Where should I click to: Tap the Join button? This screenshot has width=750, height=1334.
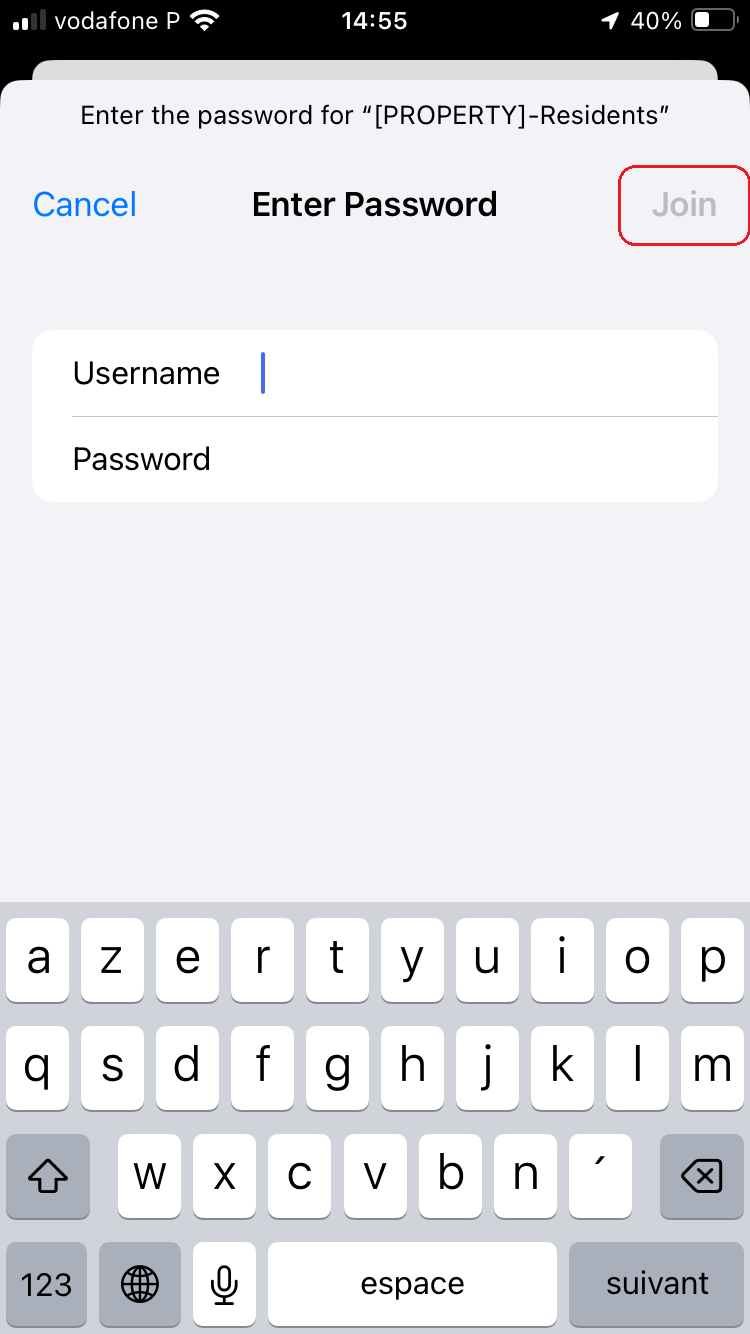(x=684, y=205)
